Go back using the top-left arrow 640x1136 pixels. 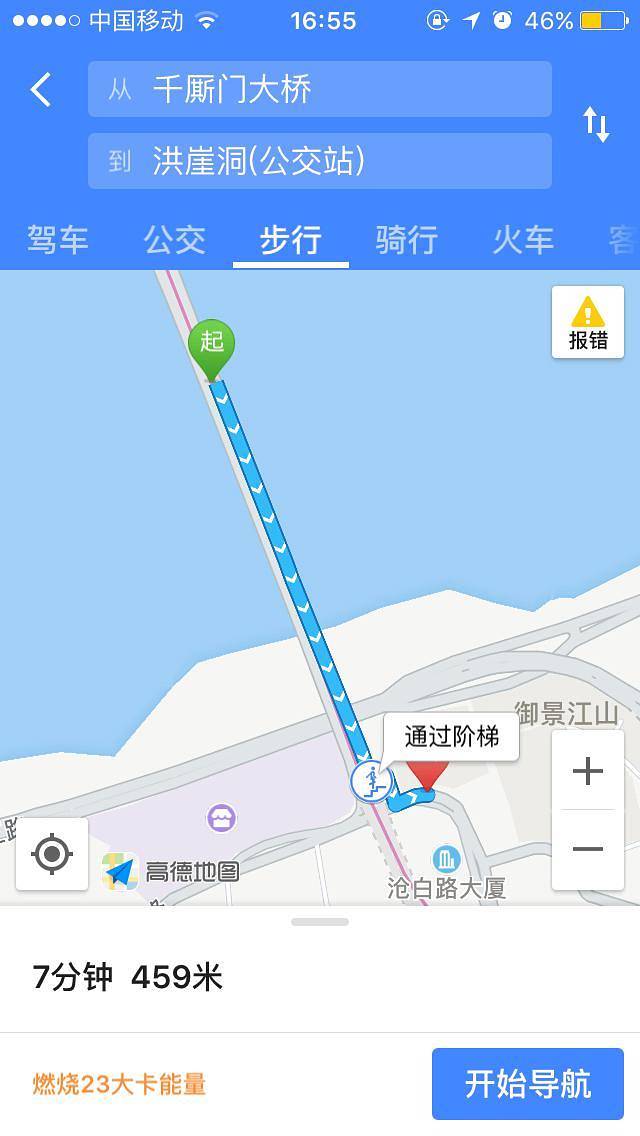[41, 90]
